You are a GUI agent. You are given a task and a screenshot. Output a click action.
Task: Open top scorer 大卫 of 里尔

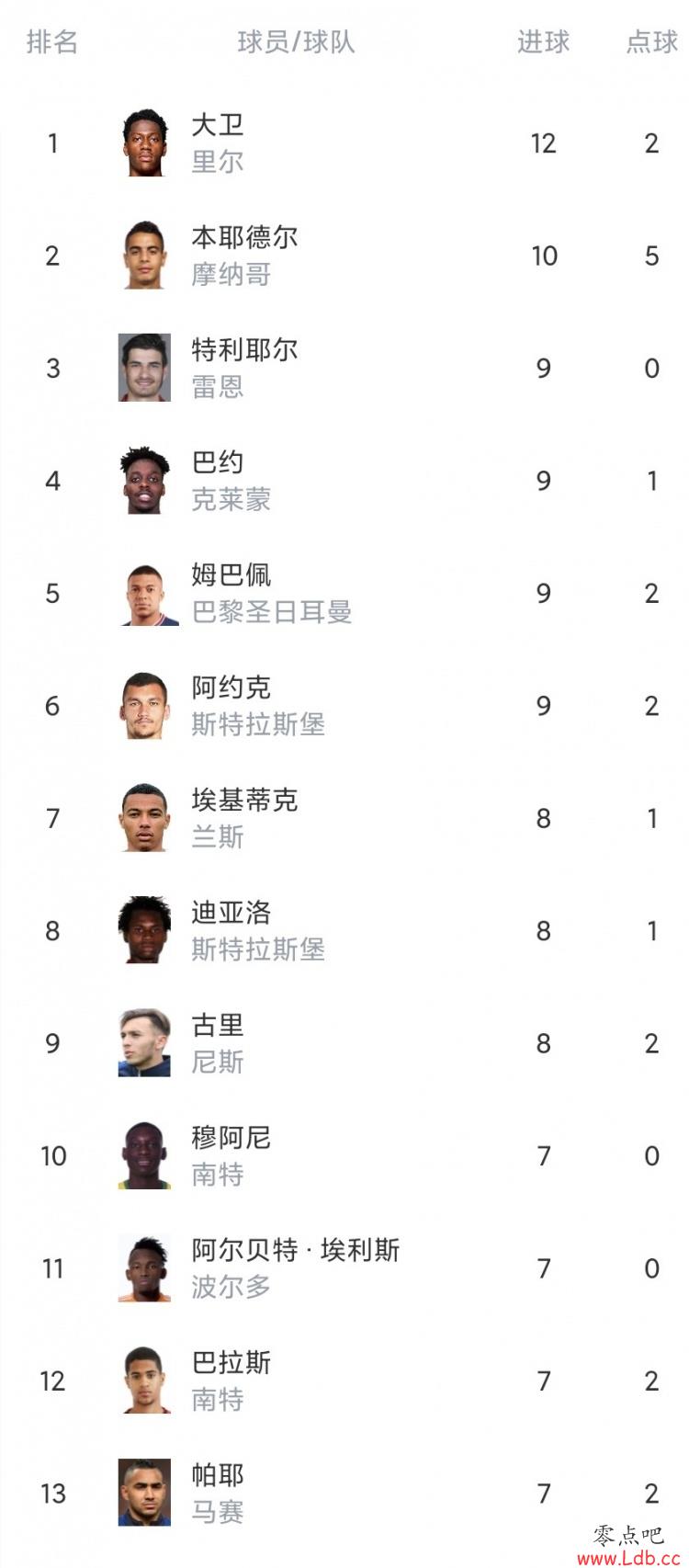pos(344,143)
